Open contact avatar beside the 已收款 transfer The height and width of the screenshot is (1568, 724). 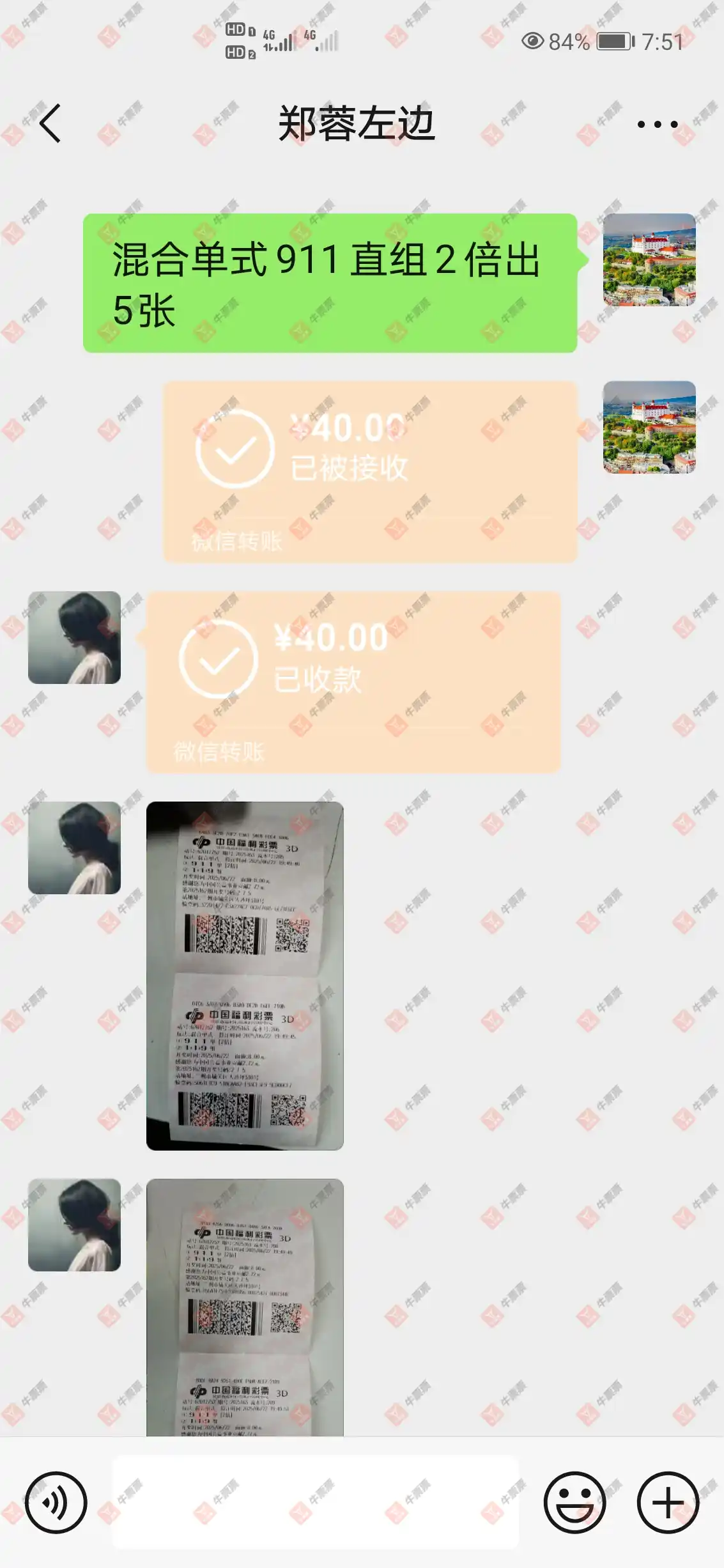pos(74,637)
